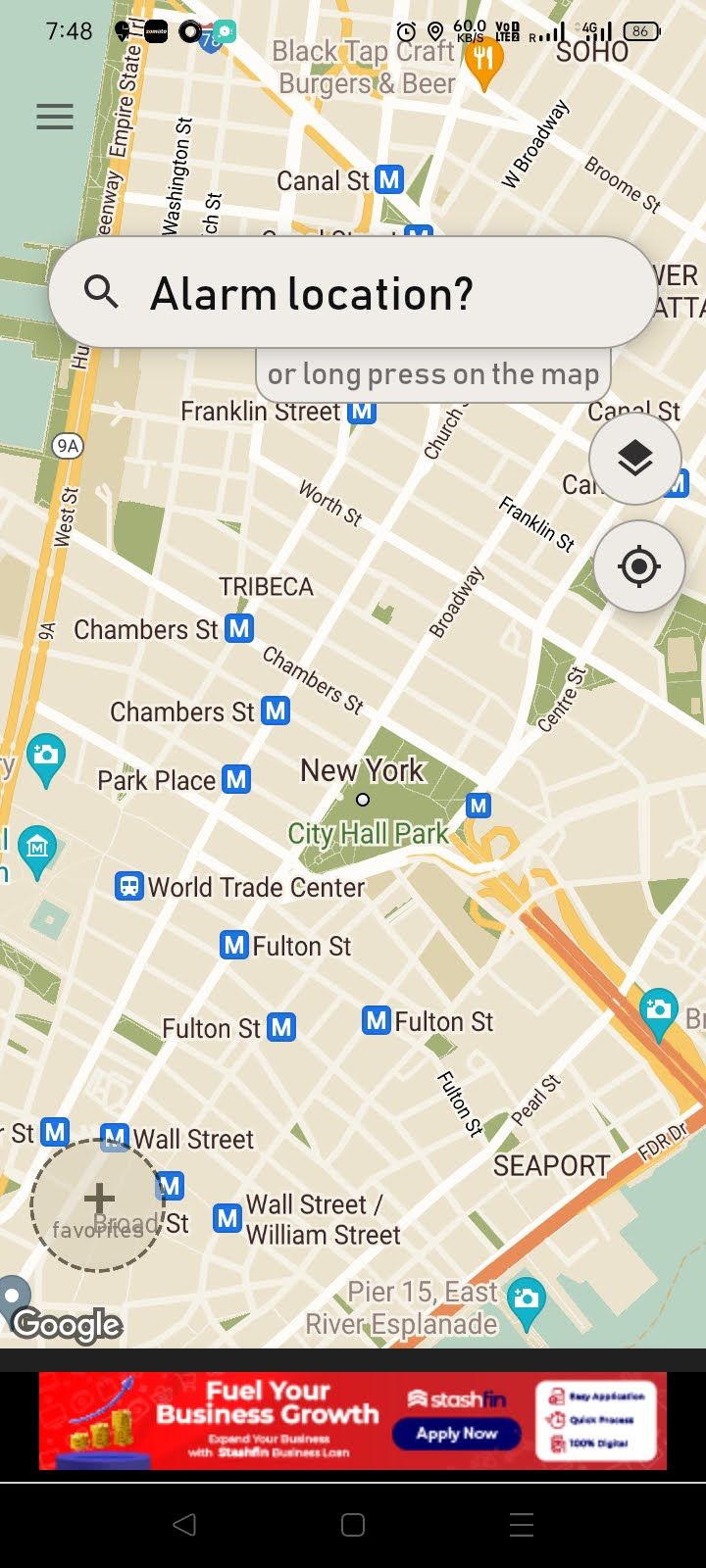Go back using system navigation
The height and width of the screenshot is (1568, 706).
point(184,1524)
